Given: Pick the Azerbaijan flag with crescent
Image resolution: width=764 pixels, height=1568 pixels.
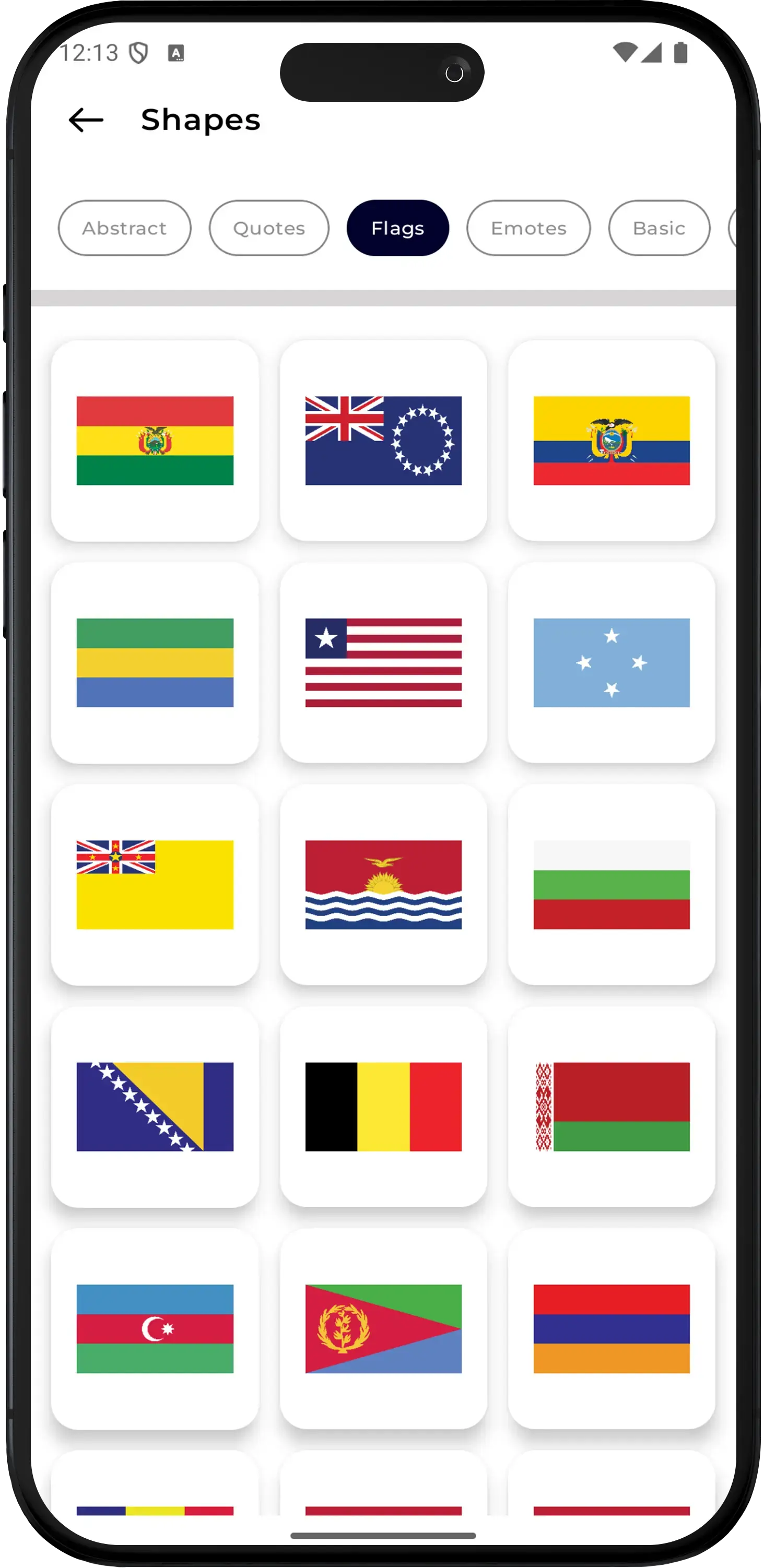Looking at the screenshot, I should pyautogui.click(x=155, y=1329).
